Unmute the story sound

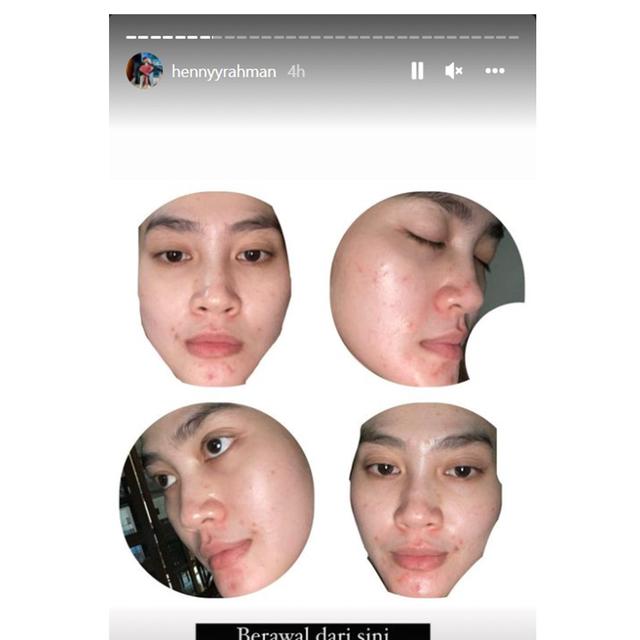pos(454,71)
